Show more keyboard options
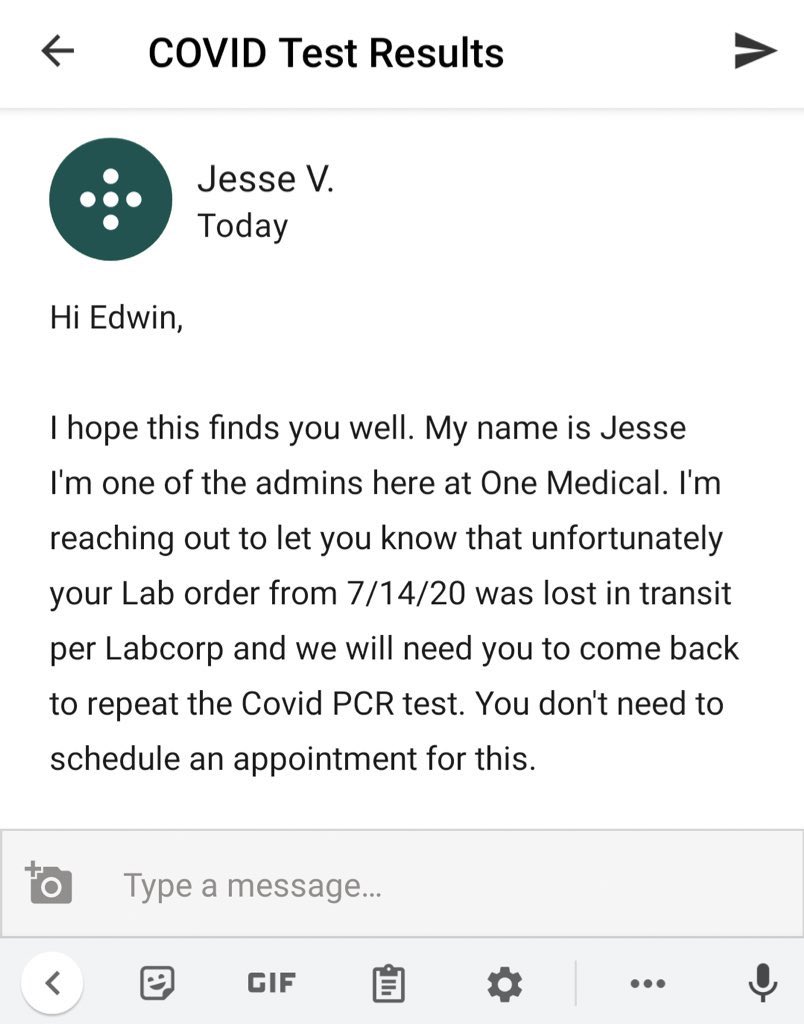 pos(648,984)
